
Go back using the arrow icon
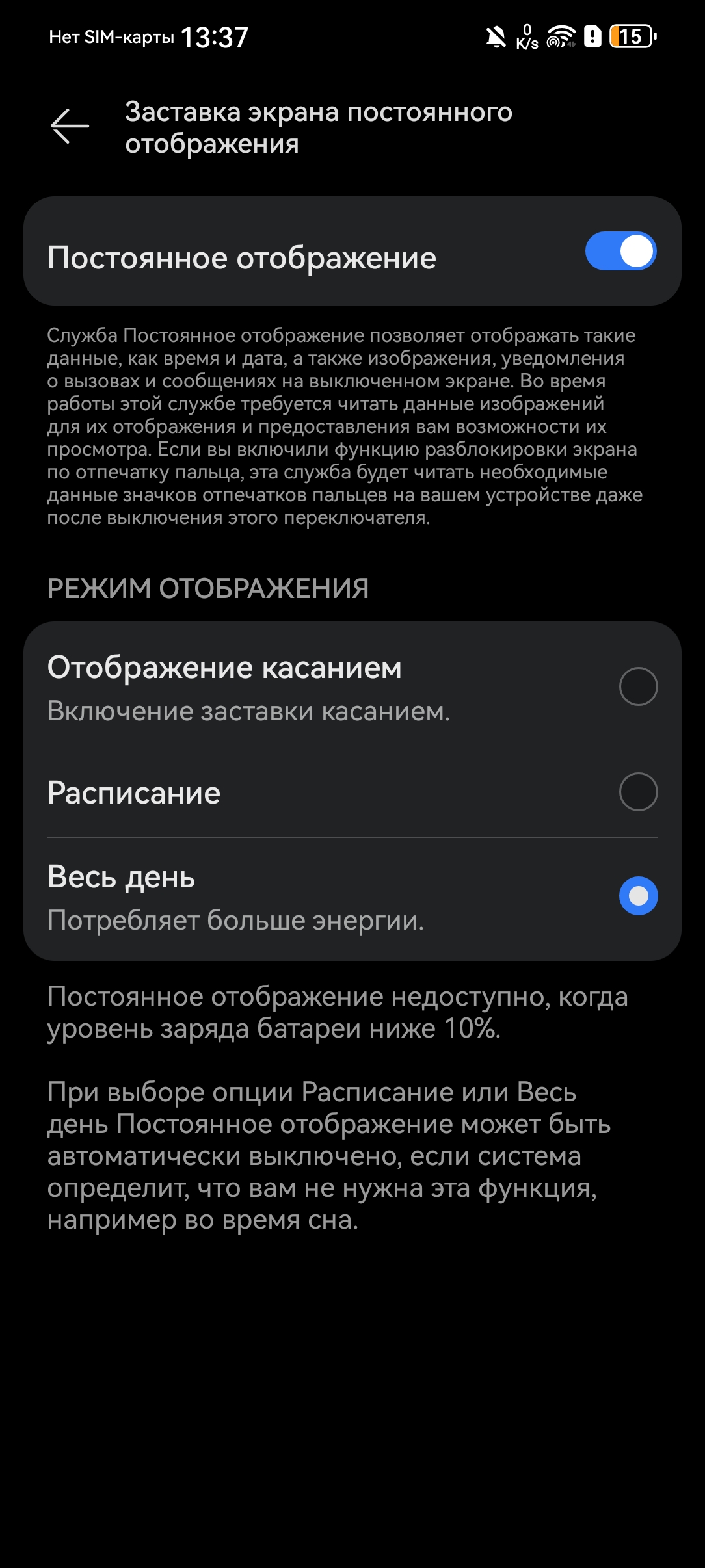[x=70, y=126]
